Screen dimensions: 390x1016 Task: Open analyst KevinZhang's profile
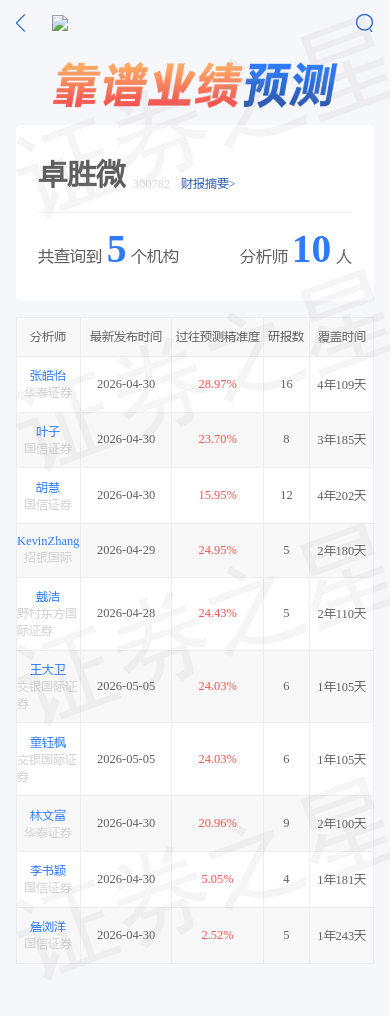(x=48, y=541)
